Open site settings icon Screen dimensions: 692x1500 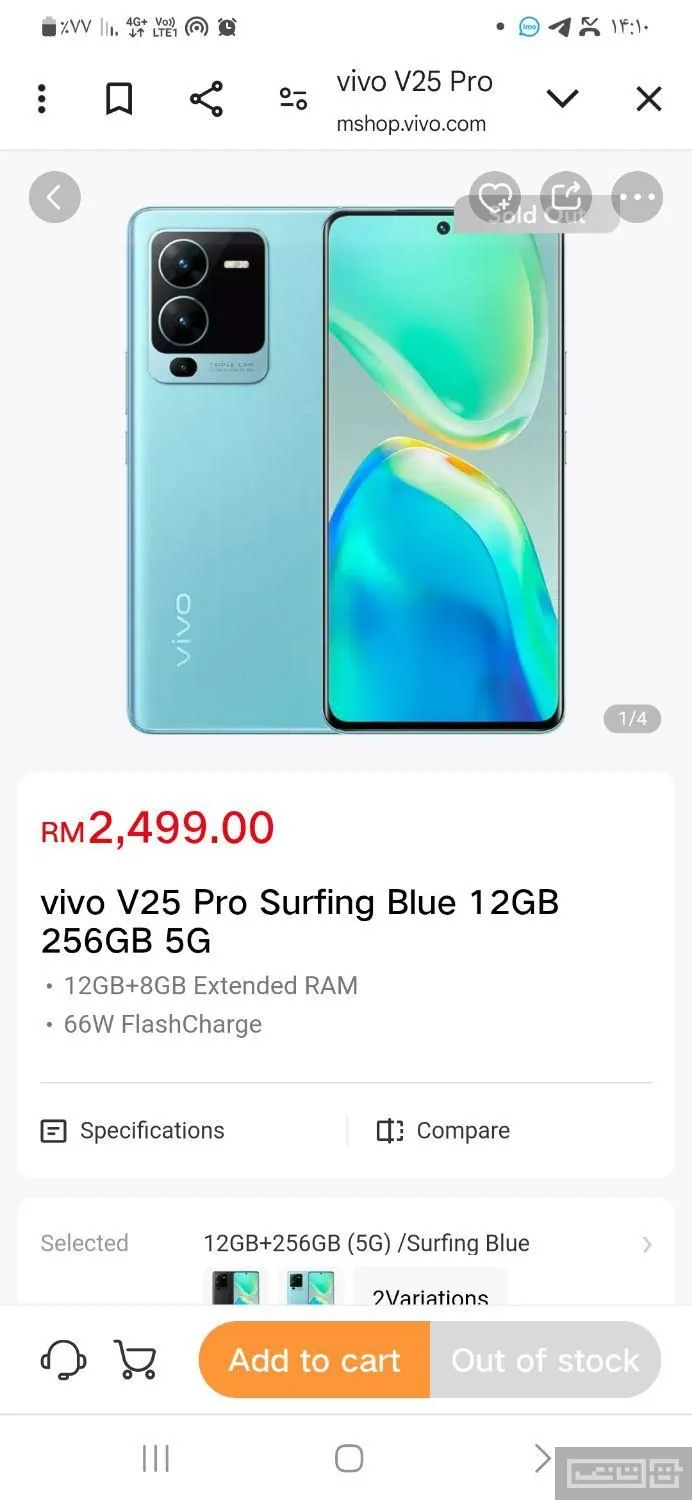(x=293, y=99)
